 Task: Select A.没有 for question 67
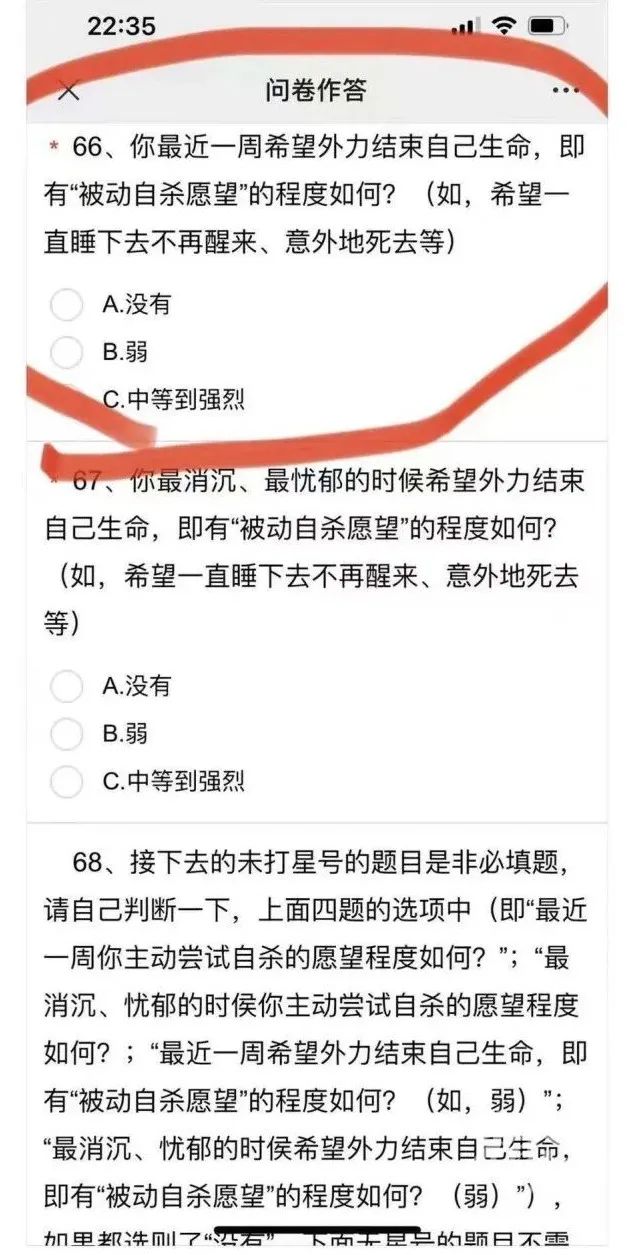(66, 686)
